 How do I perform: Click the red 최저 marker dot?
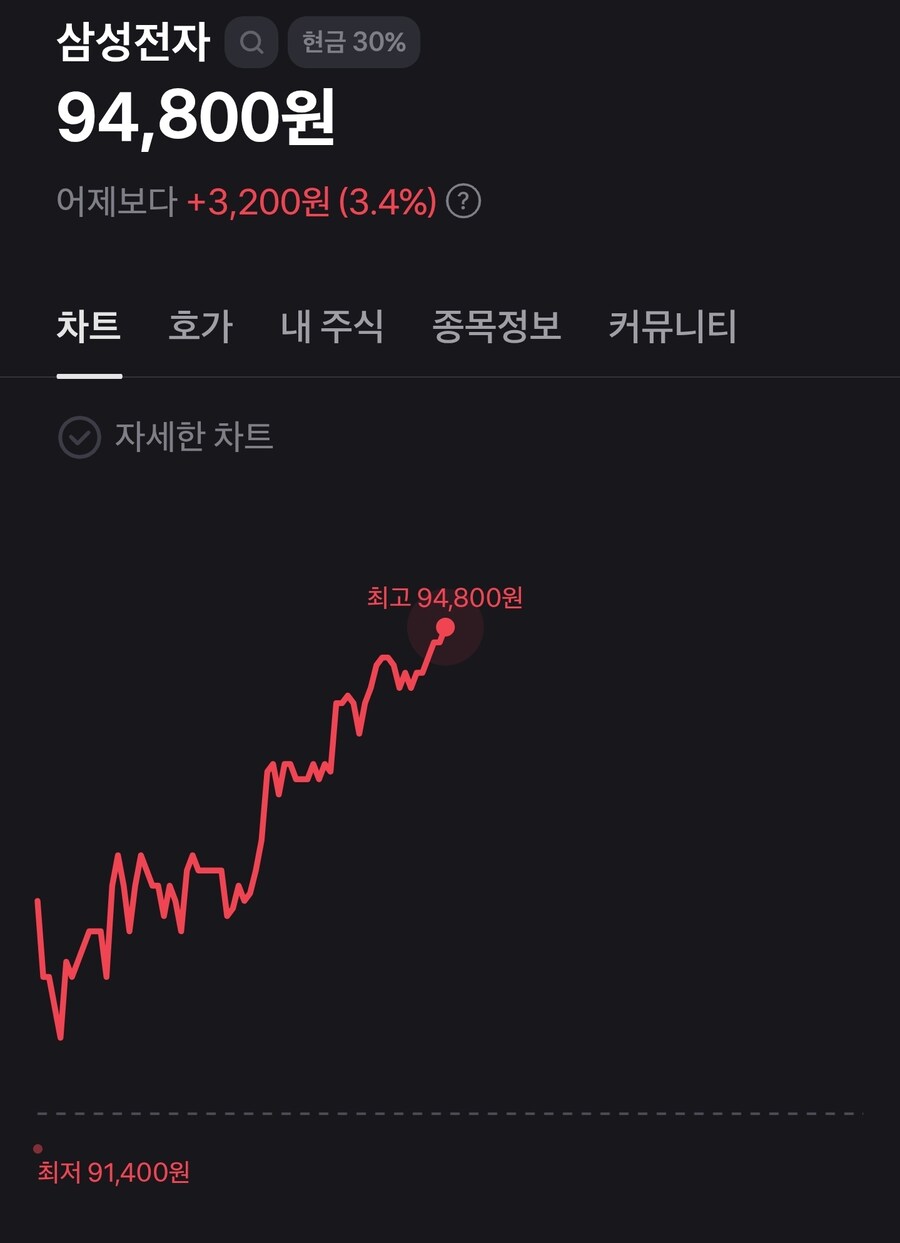click(37, 1148)
